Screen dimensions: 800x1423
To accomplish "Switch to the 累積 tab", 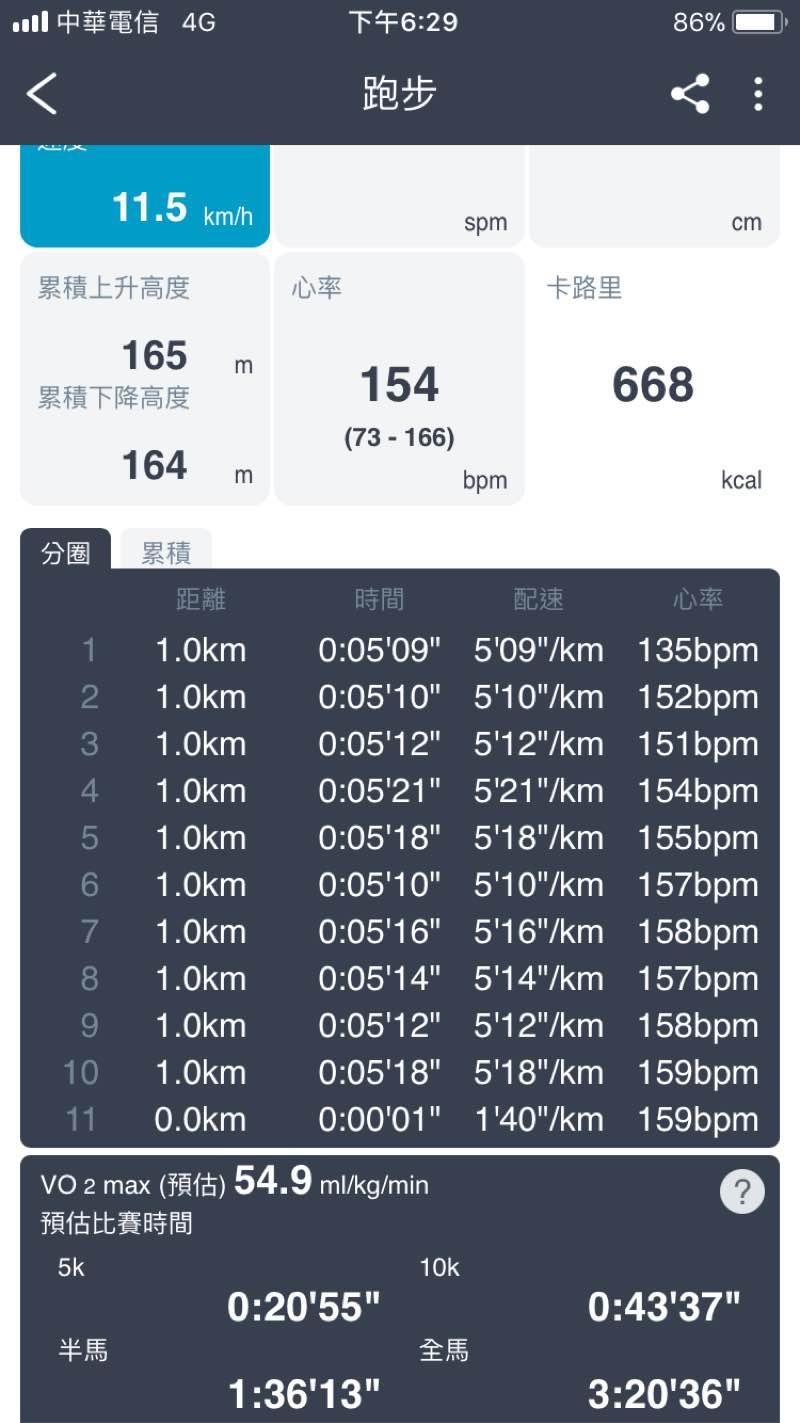I will point(166,552).
